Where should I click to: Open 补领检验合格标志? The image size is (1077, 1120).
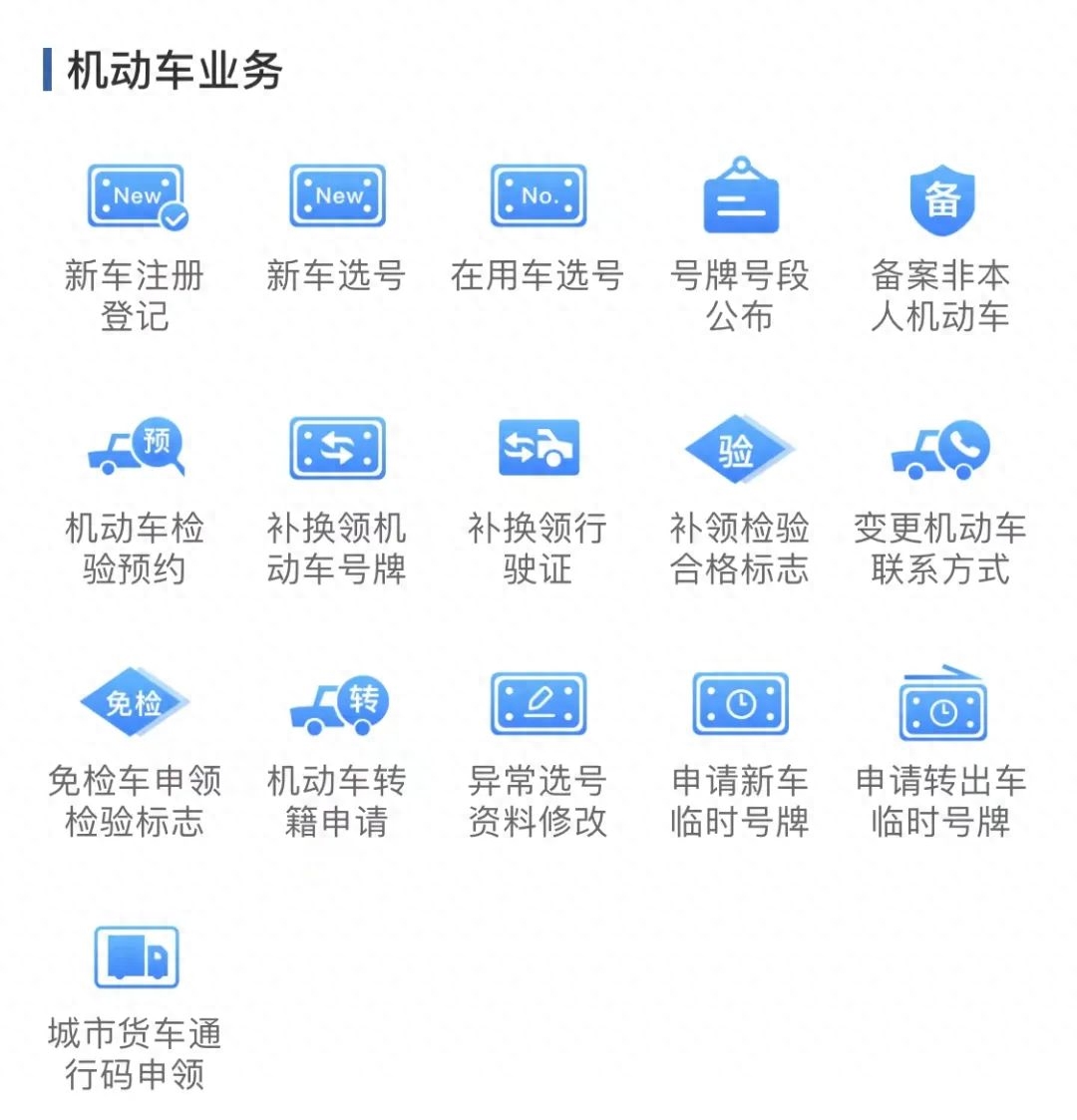(740, 450)
